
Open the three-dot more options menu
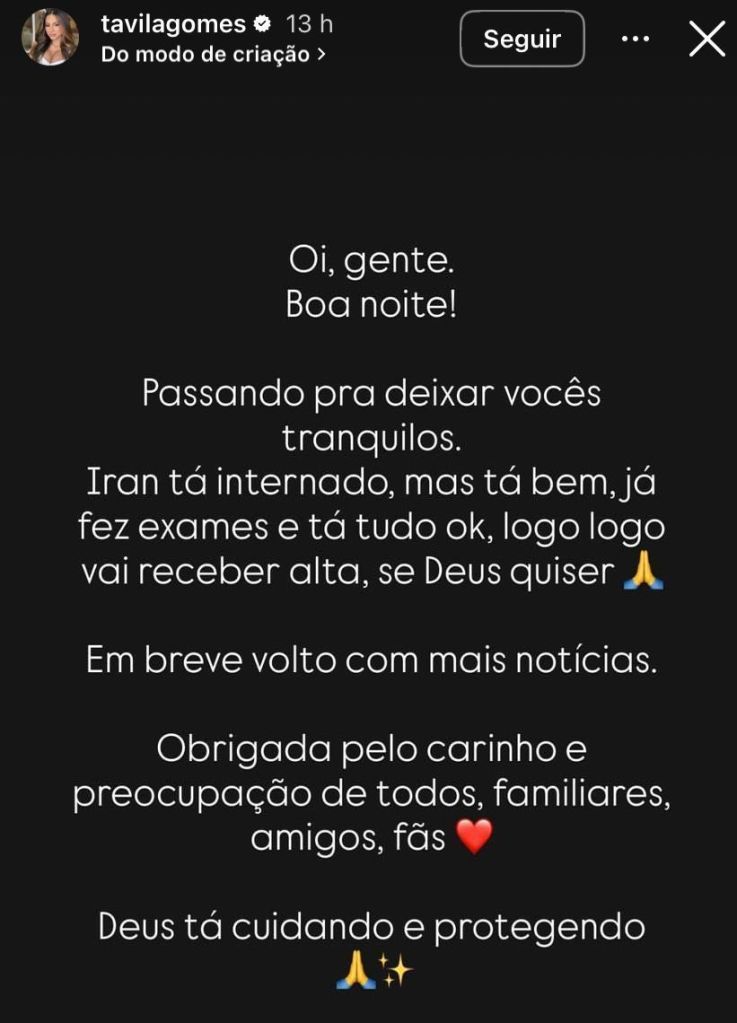(636, 39)
